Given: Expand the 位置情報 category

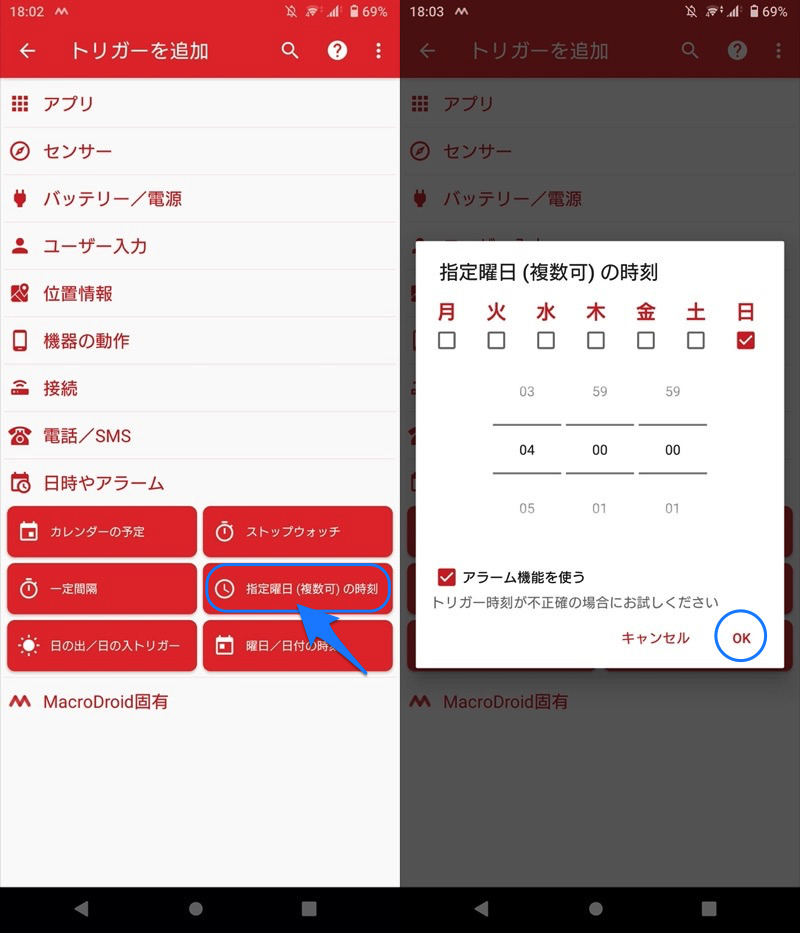Looking at the screenshot, I should coord(78,294).
